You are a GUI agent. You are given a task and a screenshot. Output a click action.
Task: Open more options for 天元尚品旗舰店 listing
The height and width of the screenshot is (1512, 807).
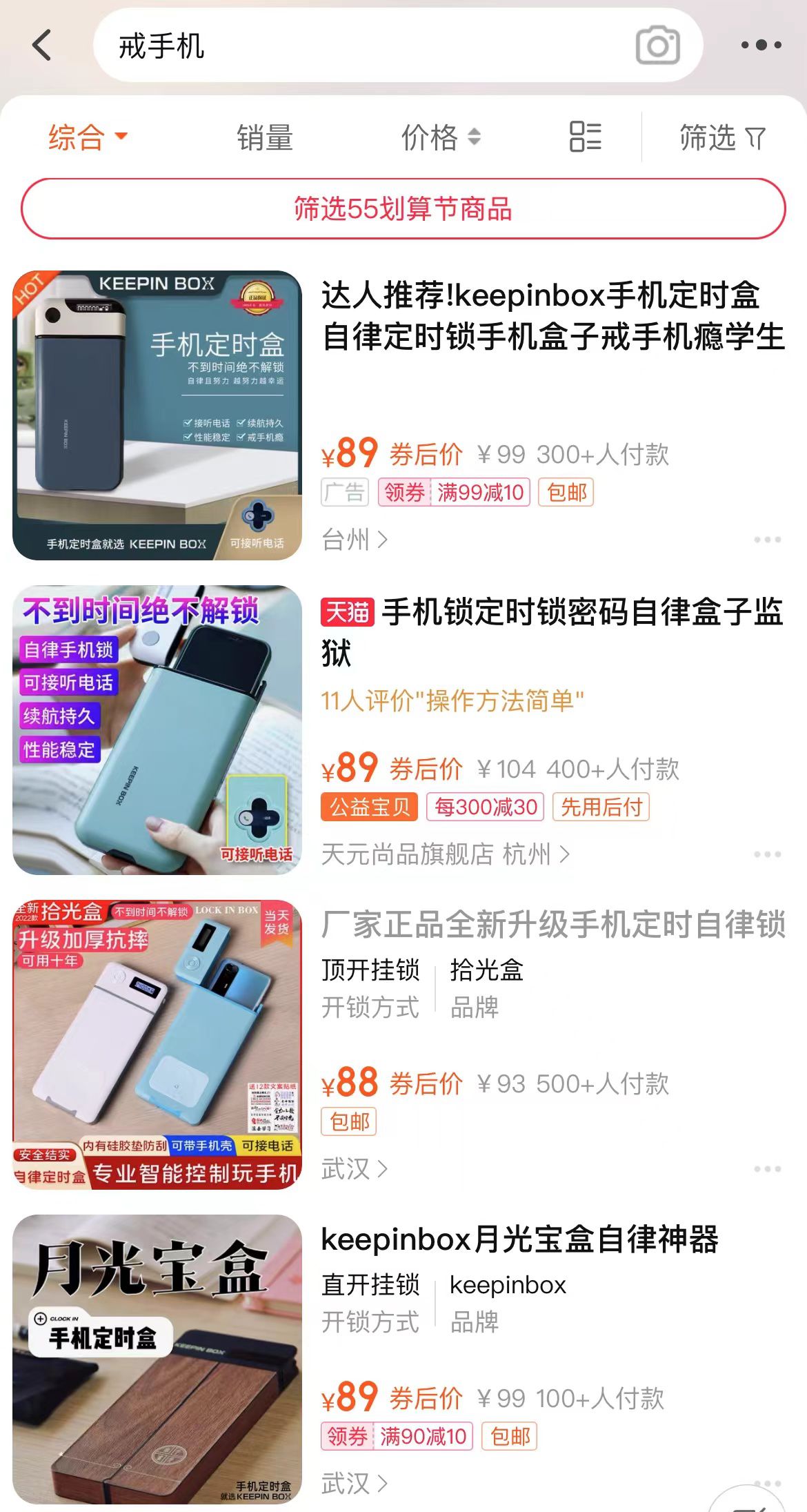pos(767,854)
